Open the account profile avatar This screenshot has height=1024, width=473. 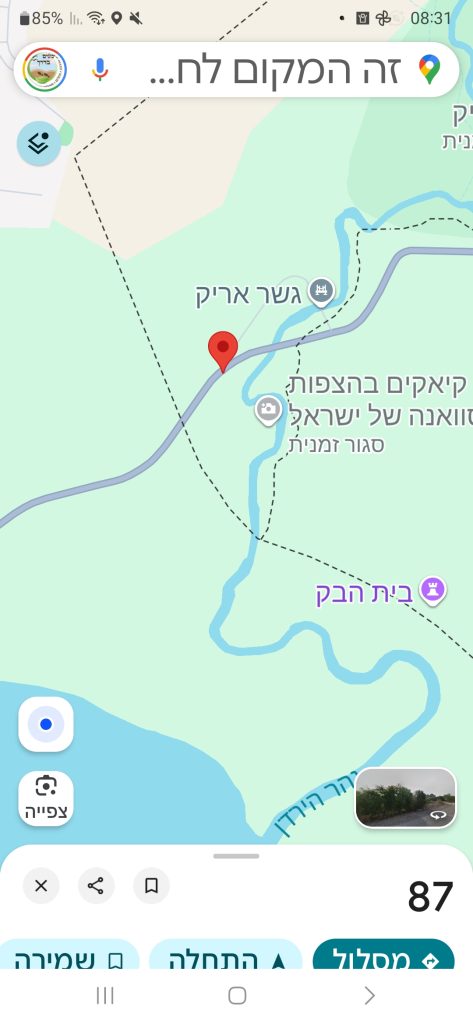tap(44, 69)
